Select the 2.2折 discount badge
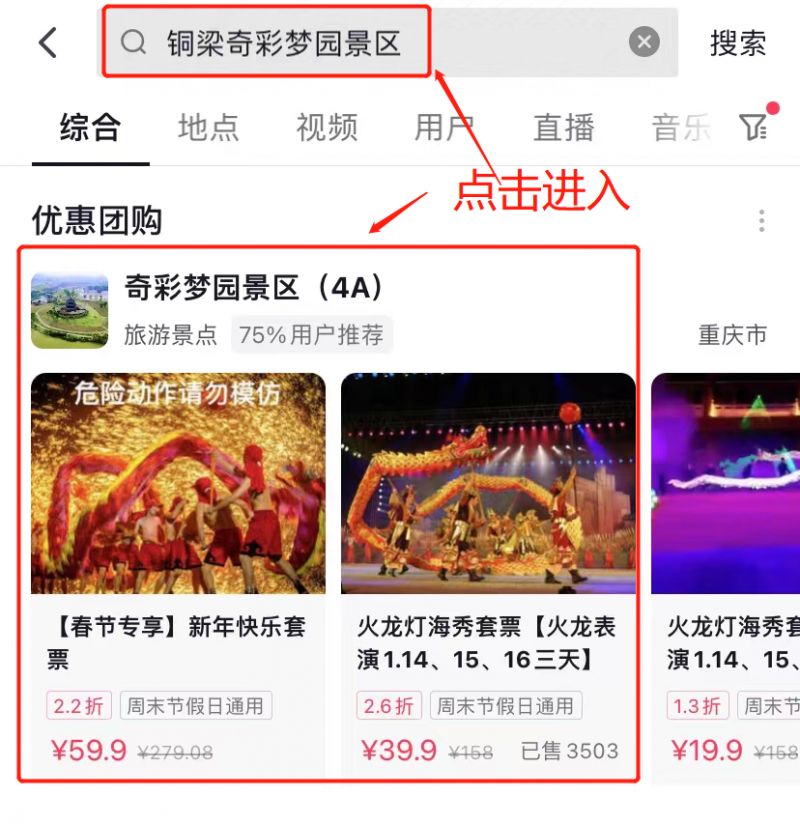The width and height of the screenshot is (800, 824). 78,706
